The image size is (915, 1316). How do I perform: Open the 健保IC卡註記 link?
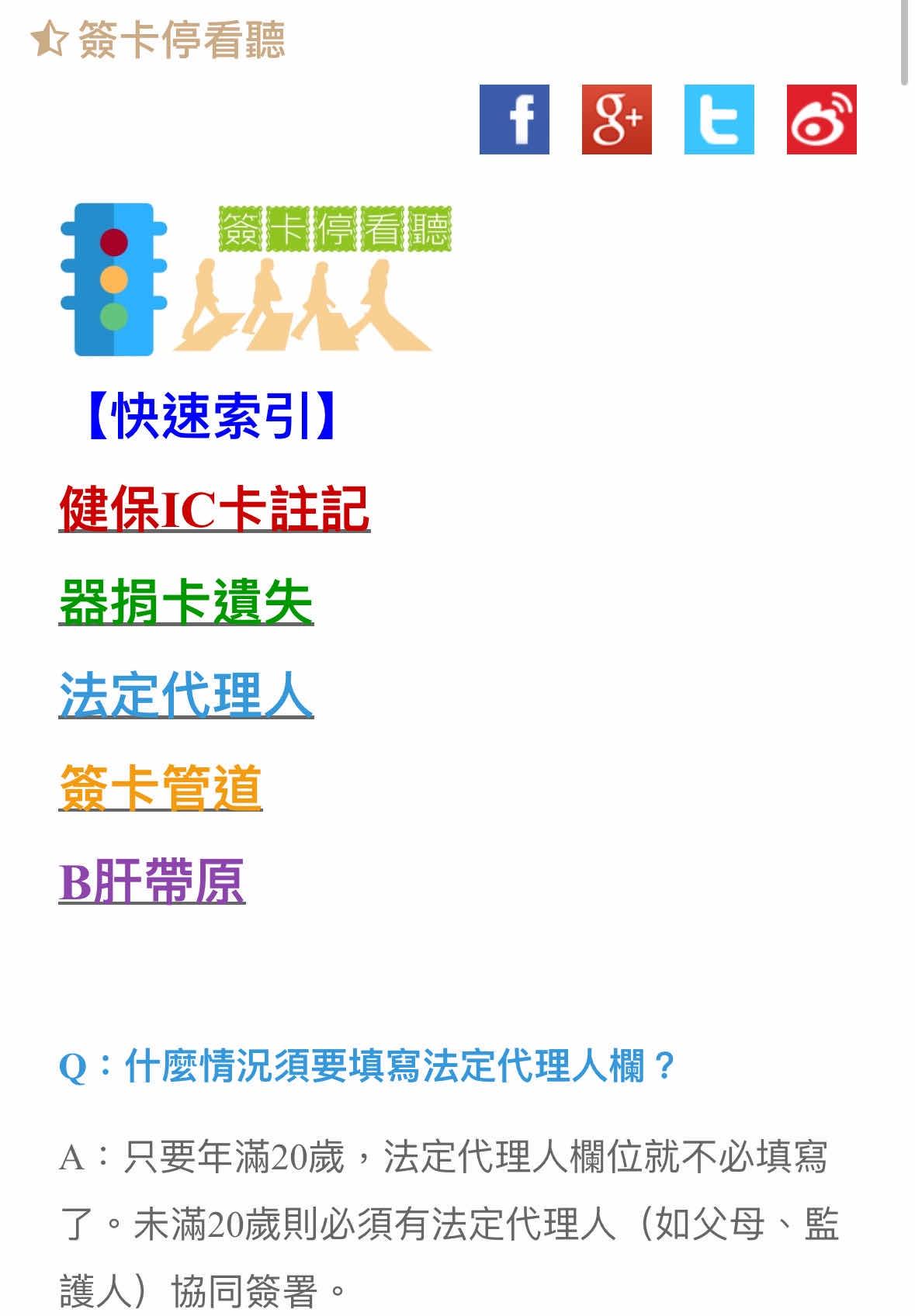coord(214,509)
